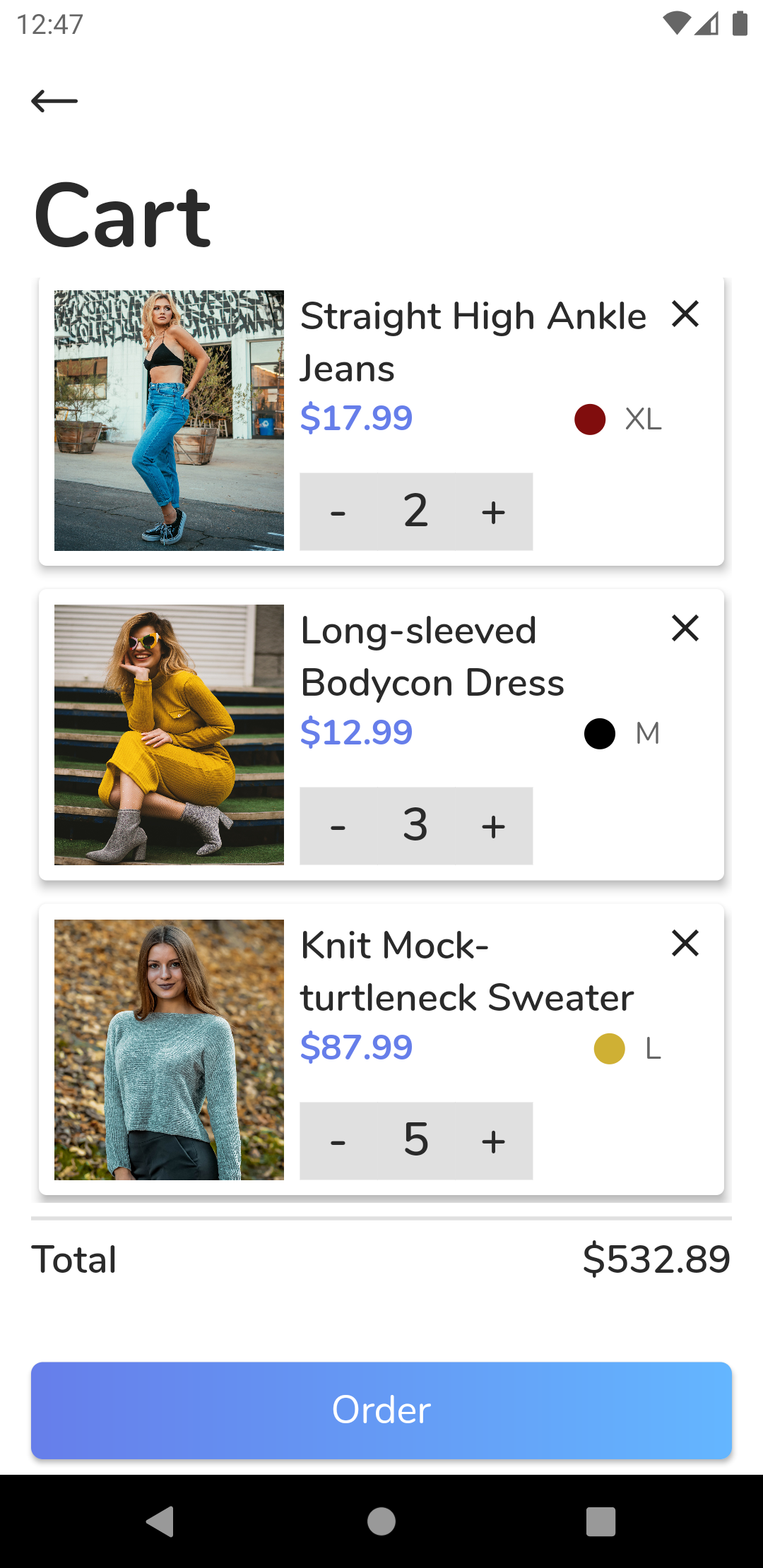The height and width of the screenshot is (1568, 763).
Task: Decrease quantity of Long-sleeved Bodycon Dress
Action: (338, 826)
